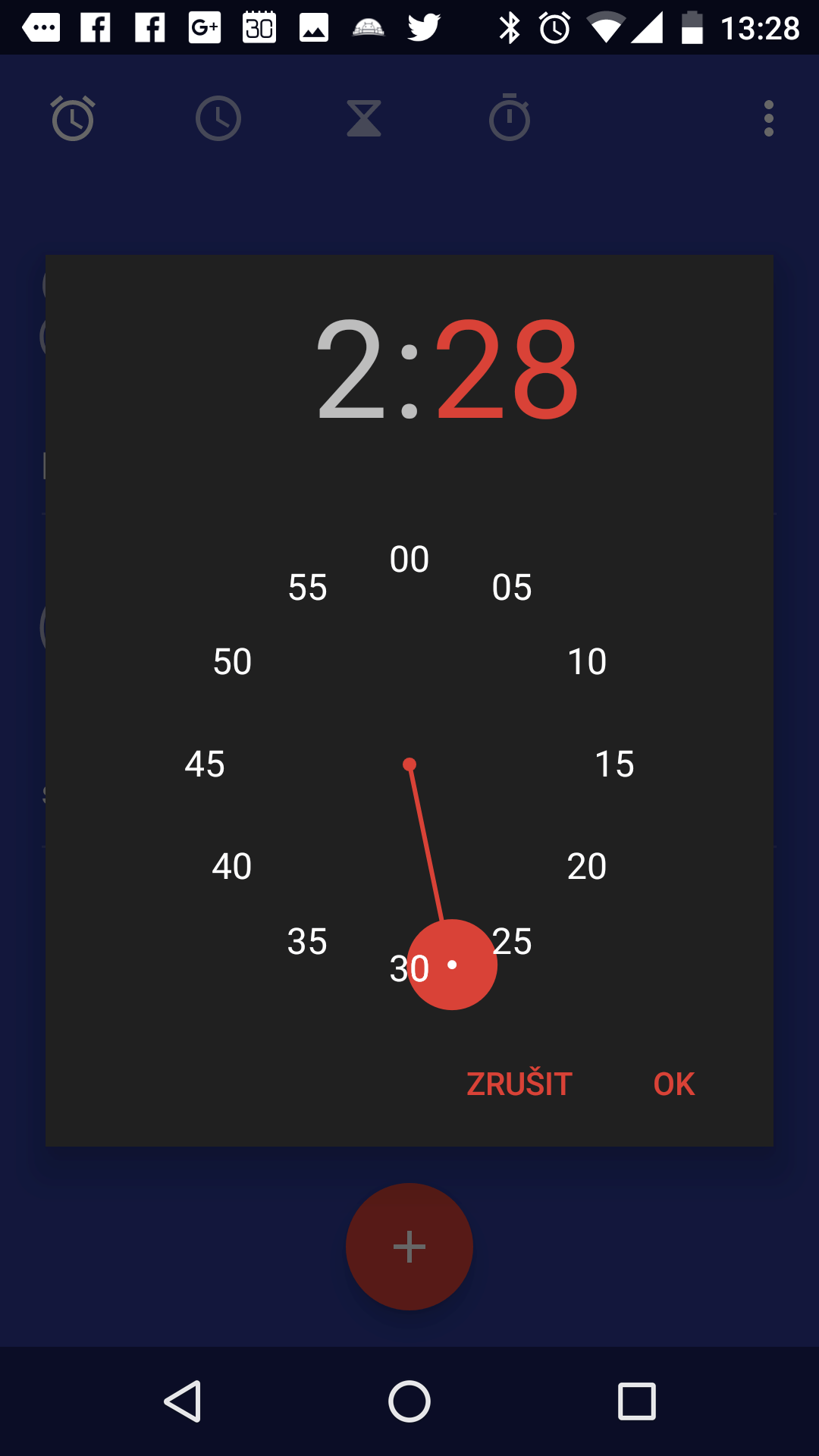Select the hour value 2 in header

coord(350,369)
